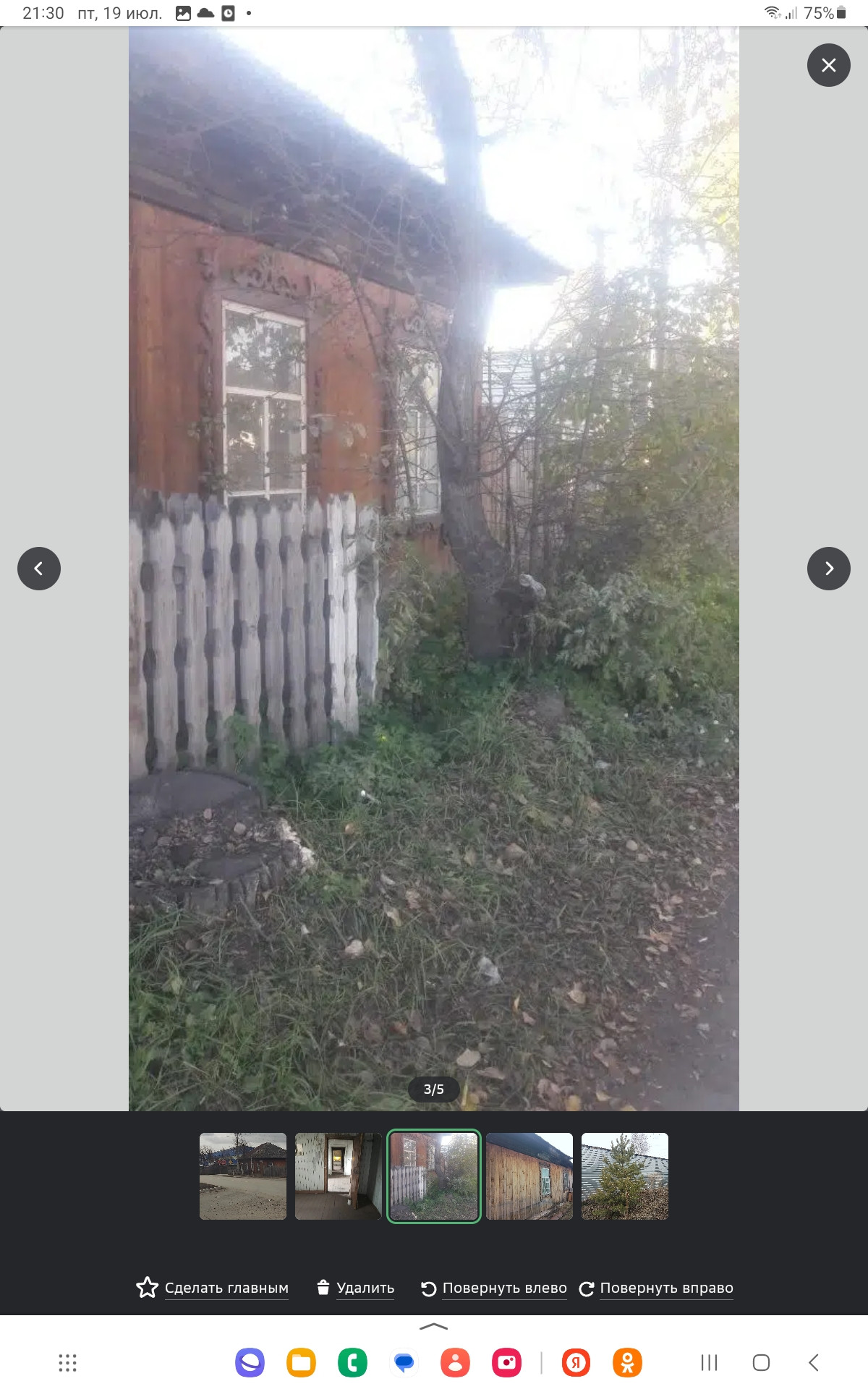Delete this photo with 'Удалить'
This screenshot has width=868, height=1389.
pos(355,1288)
